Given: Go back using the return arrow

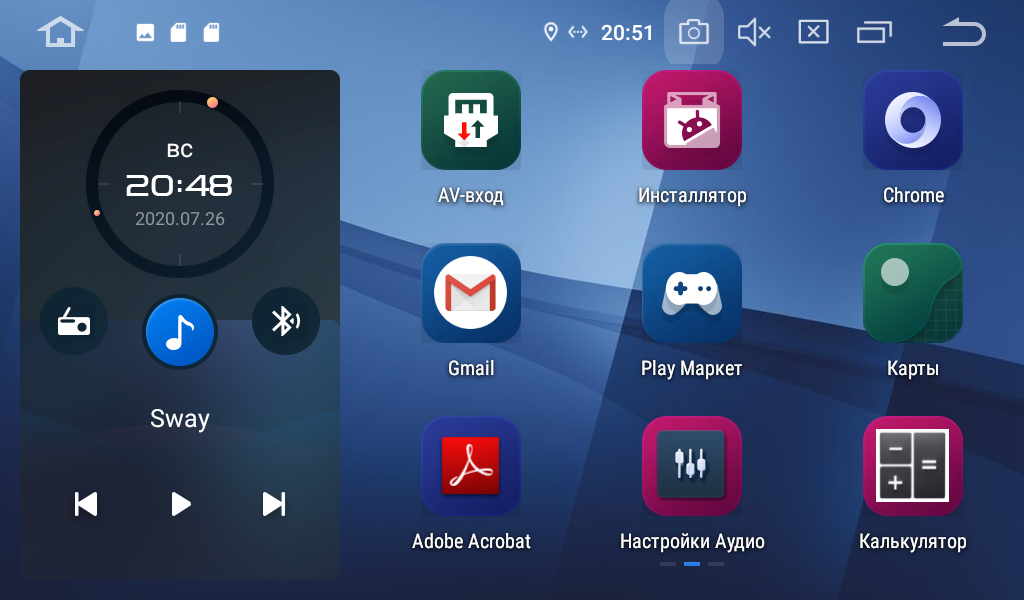Looking at the screenshot, I should [964, 33].
